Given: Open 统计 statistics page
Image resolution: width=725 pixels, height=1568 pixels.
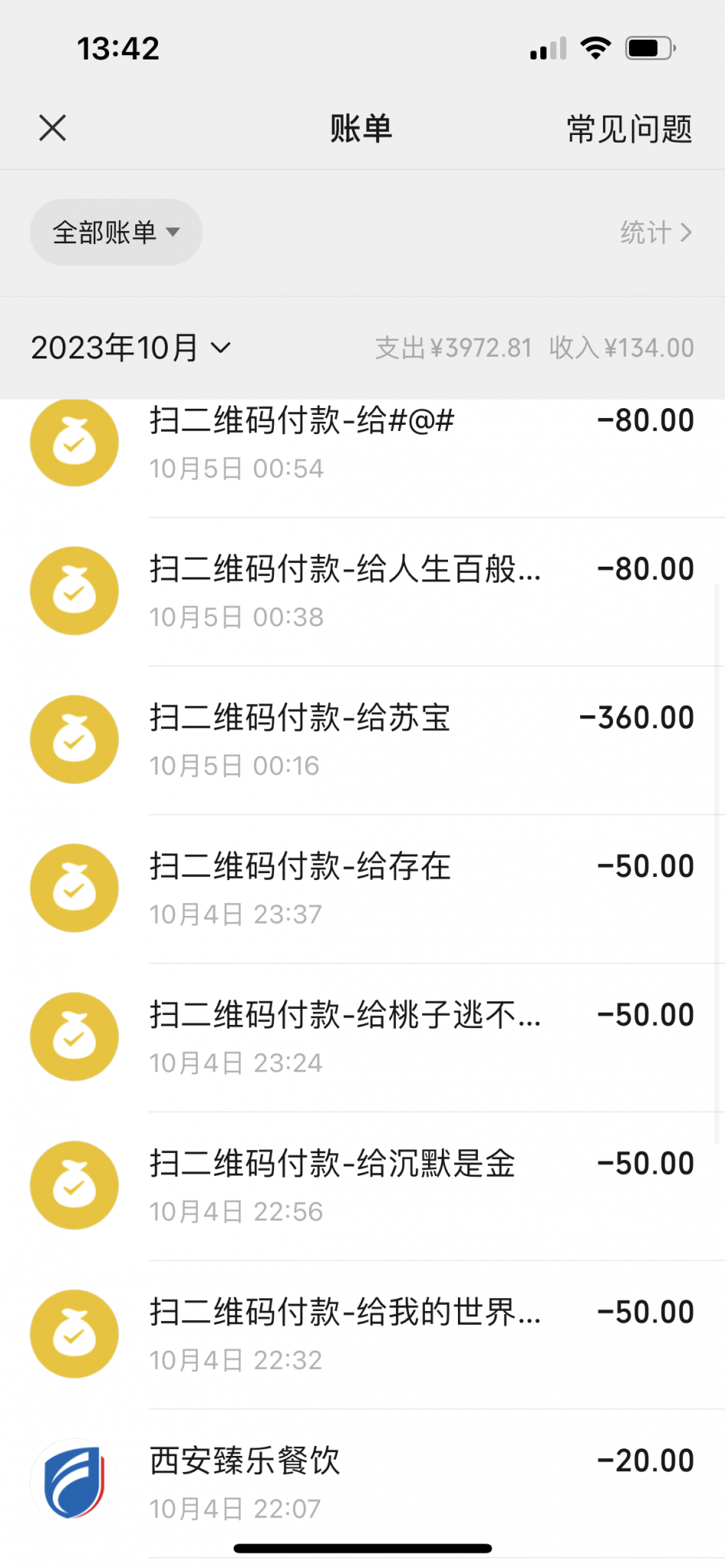Looking at the screenshot, I should point(656,232).
